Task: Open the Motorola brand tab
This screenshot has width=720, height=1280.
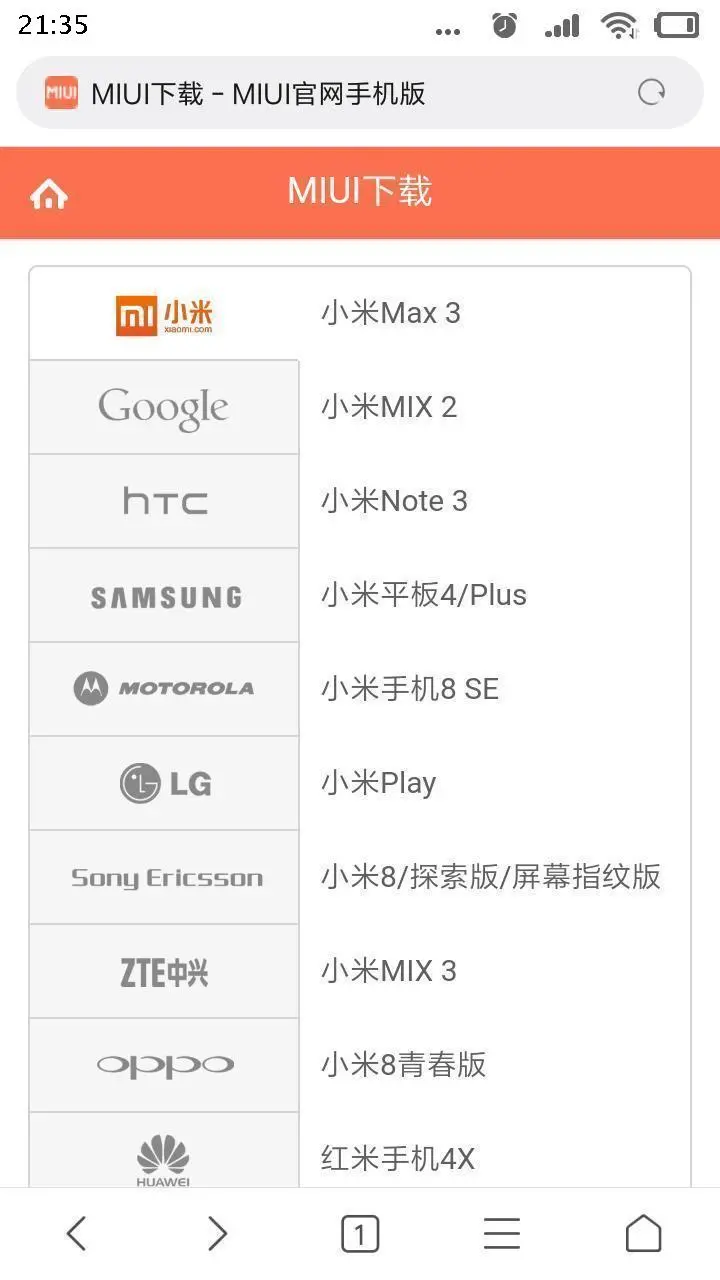Action: click(164, 689)
